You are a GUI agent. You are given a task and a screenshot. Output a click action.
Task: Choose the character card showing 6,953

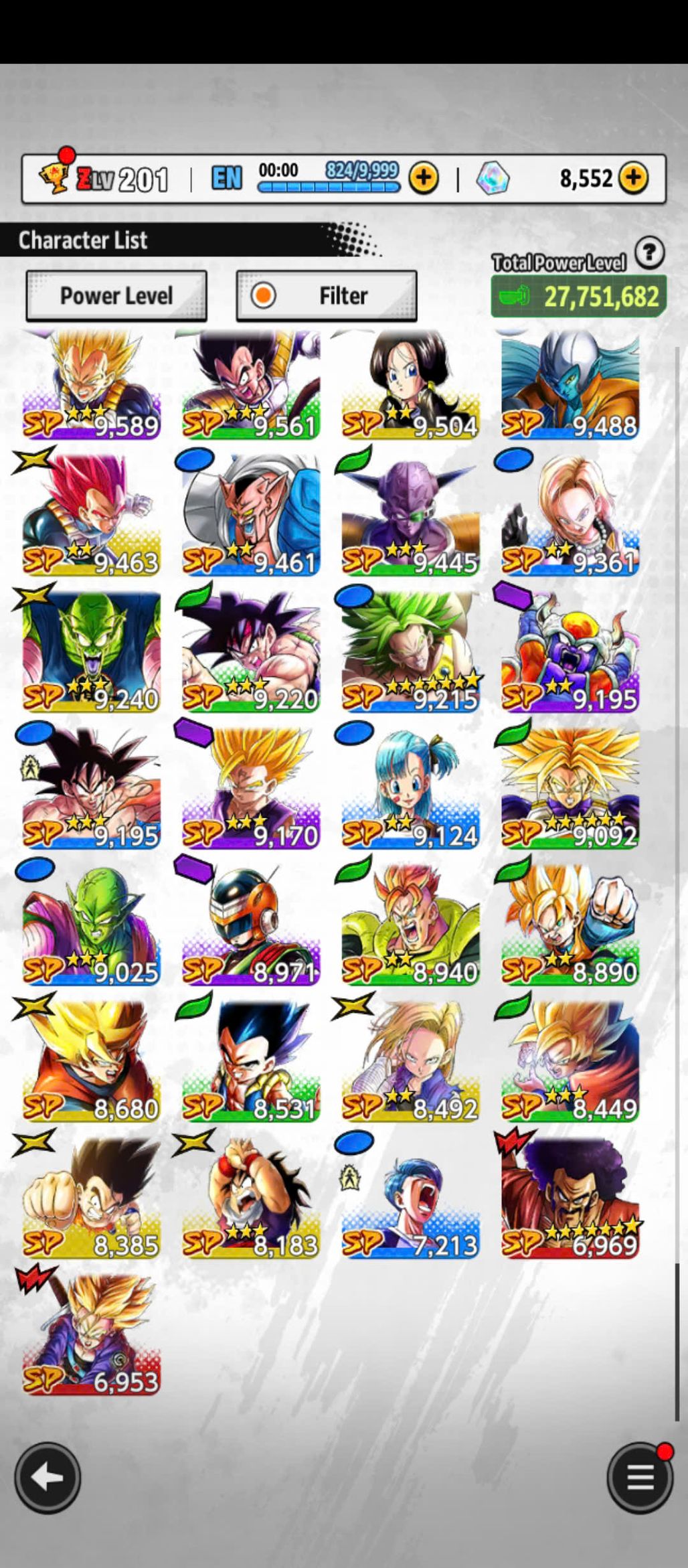[92, 1334]
